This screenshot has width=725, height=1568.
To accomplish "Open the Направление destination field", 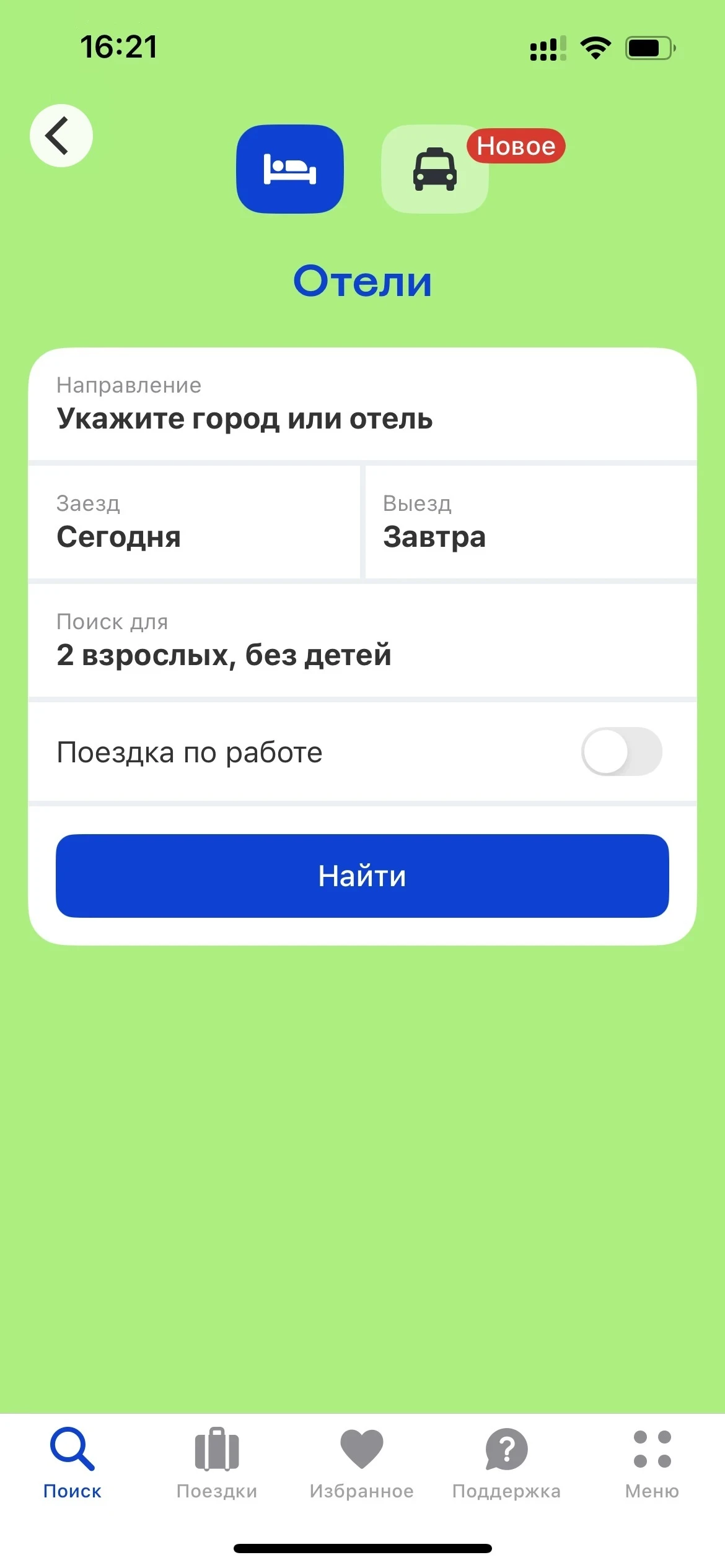I will pyautogui.click(x=362, y=404).
